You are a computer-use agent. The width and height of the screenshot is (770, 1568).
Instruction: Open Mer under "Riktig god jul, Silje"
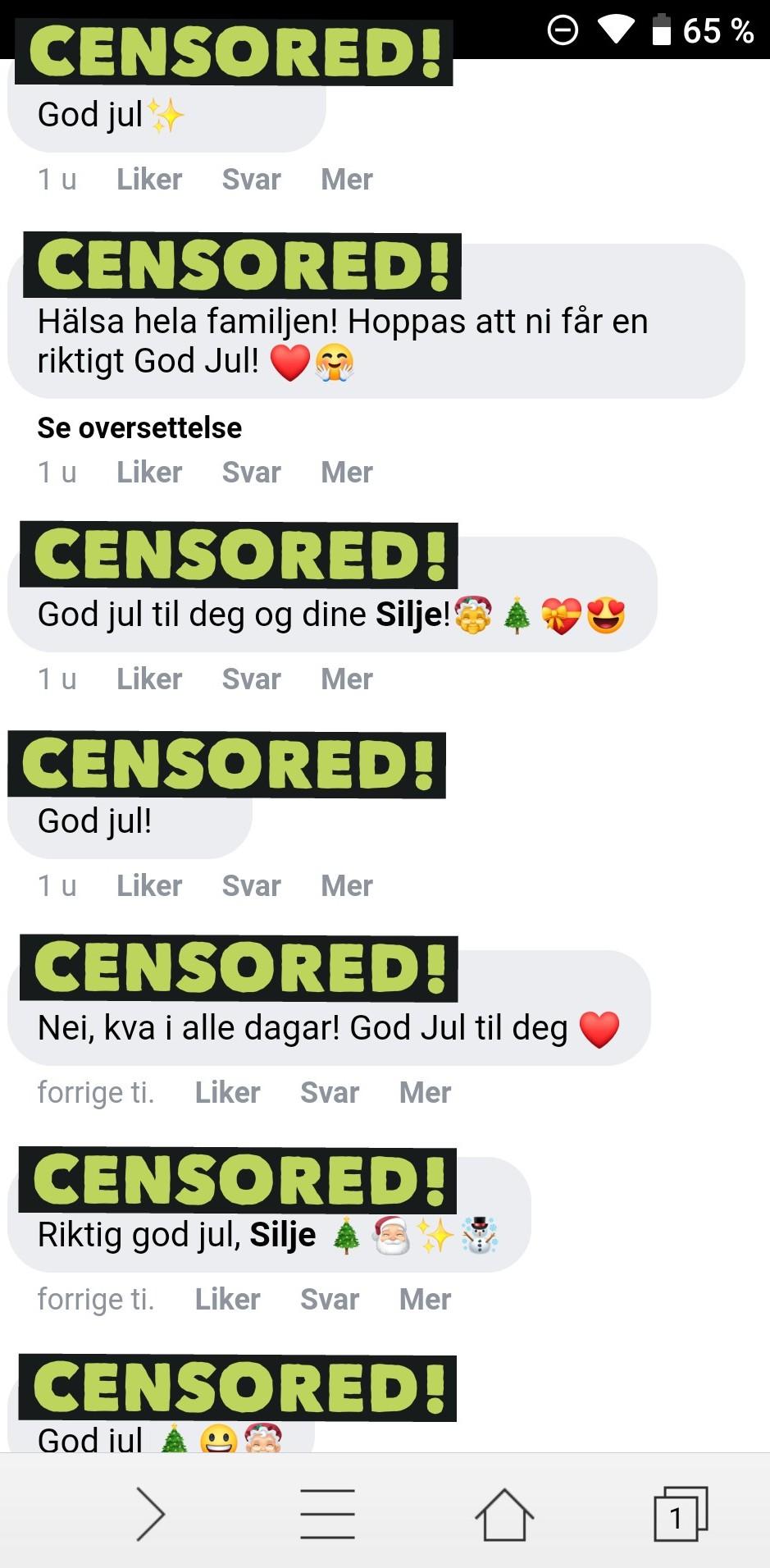425,1300
